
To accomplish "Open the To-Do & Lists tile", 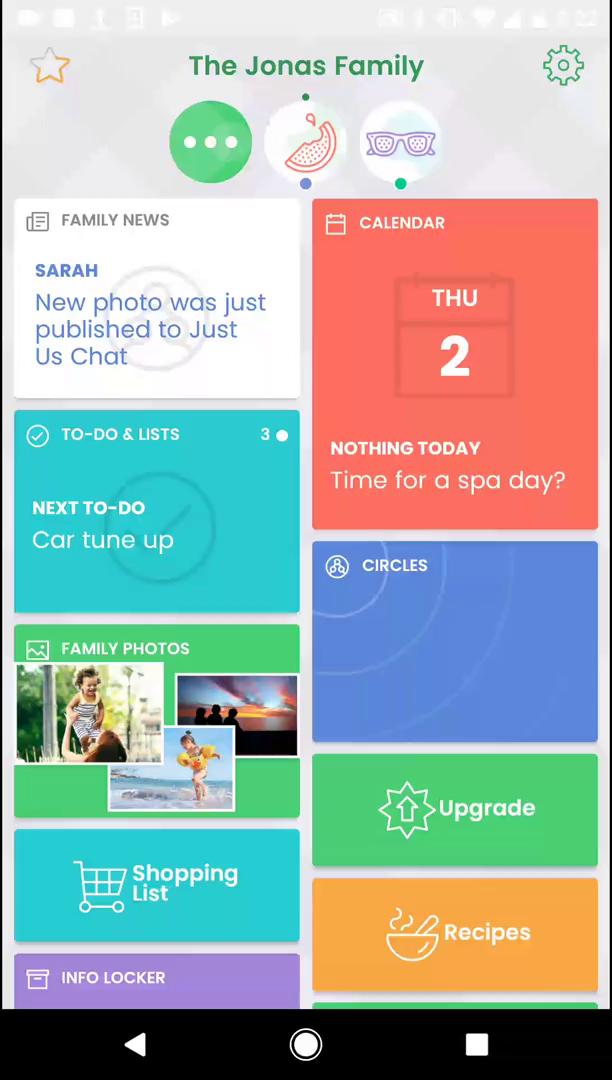I will (x=157, y=511).
